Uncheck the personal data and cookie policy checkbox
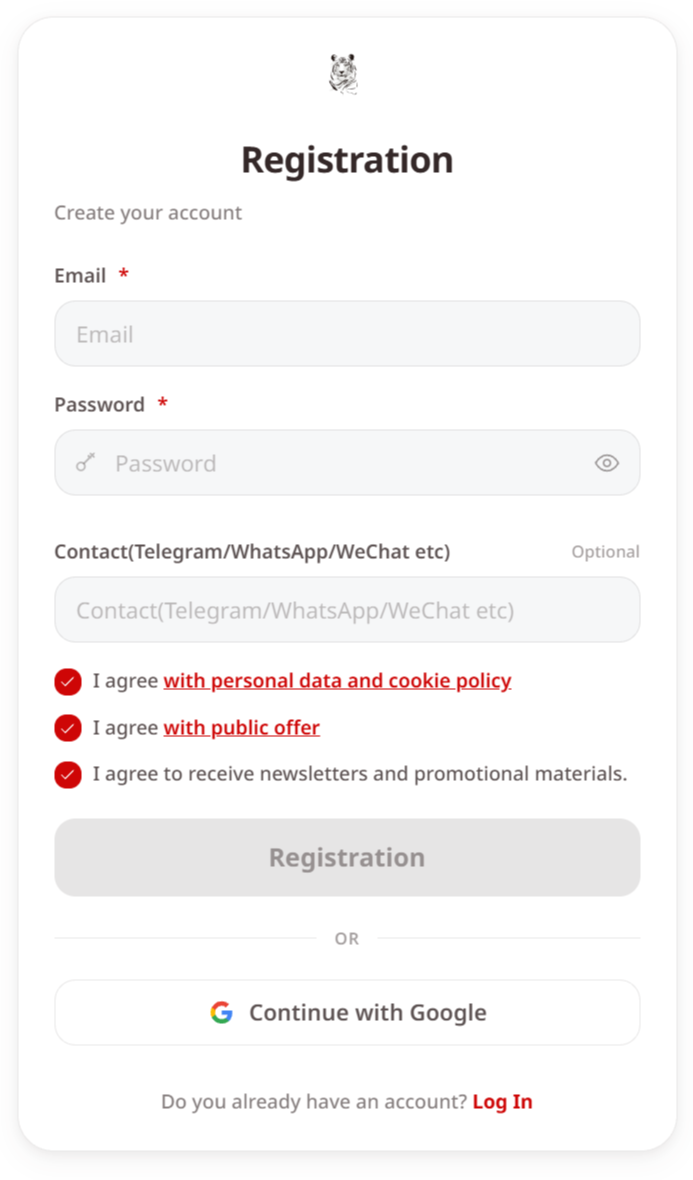 point(68,681)
